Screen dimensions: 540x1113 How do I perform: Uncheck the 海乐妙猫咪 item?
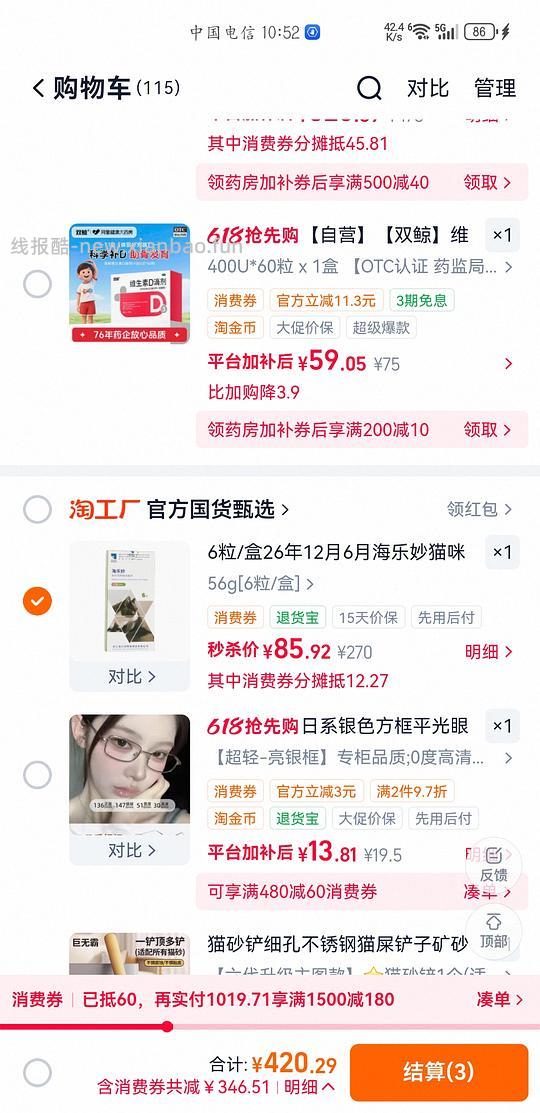pyautogui.click(x=37, y=601)
